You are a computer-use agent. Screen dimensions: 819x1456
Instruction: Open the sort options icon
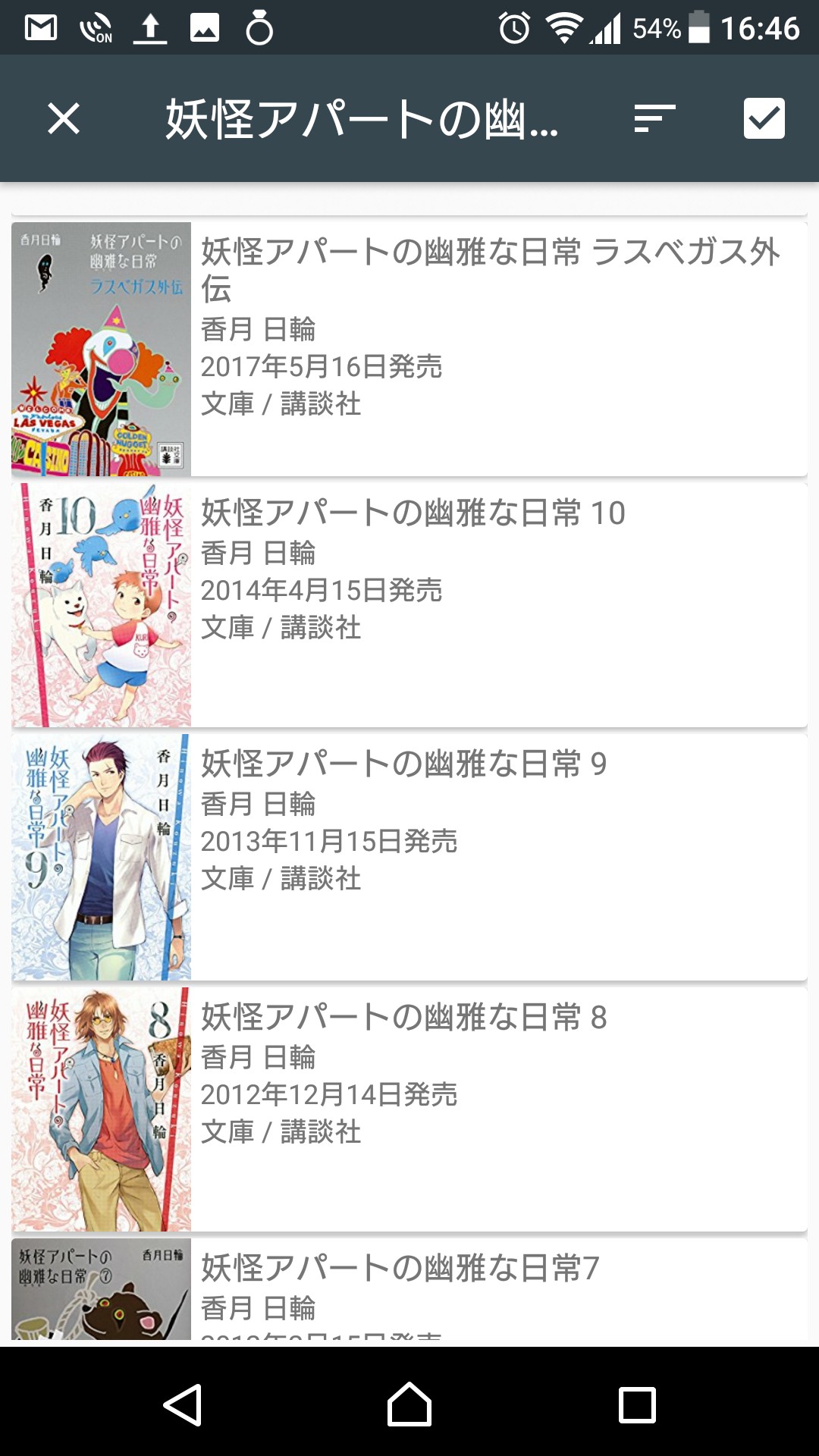[x=654, y=119]
